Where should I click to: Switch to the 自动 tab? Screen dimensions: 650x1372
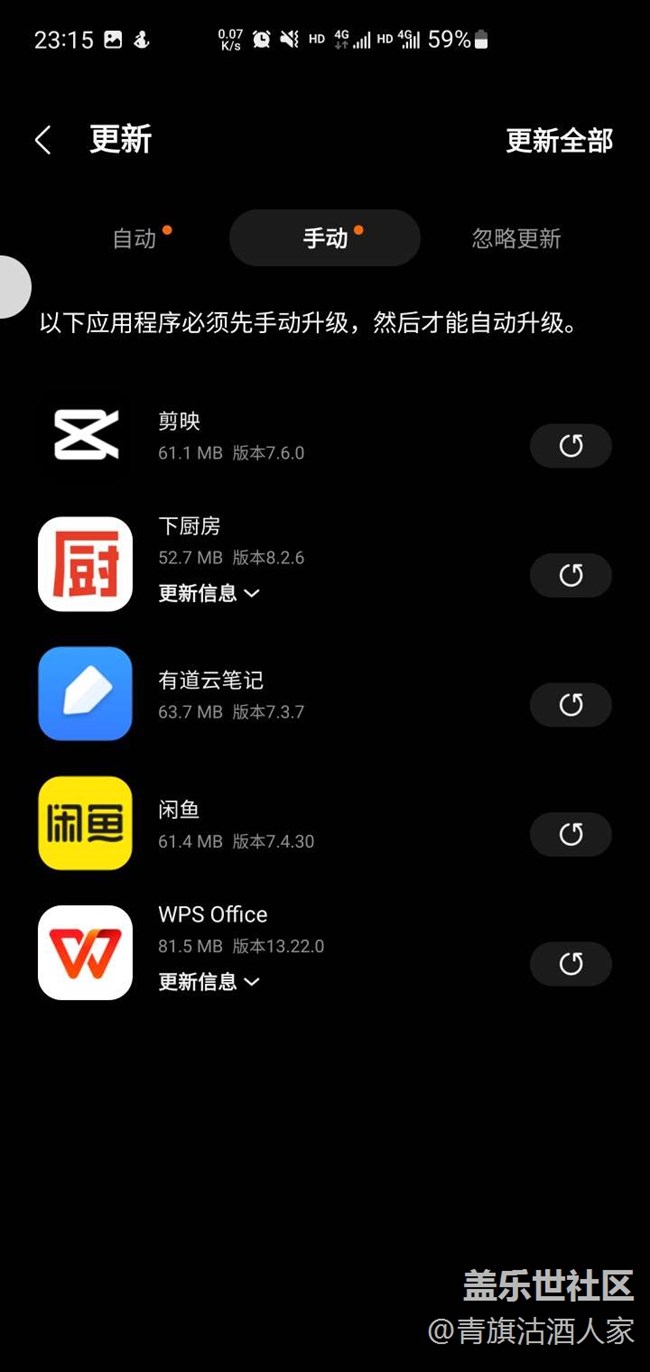point(134,238)
